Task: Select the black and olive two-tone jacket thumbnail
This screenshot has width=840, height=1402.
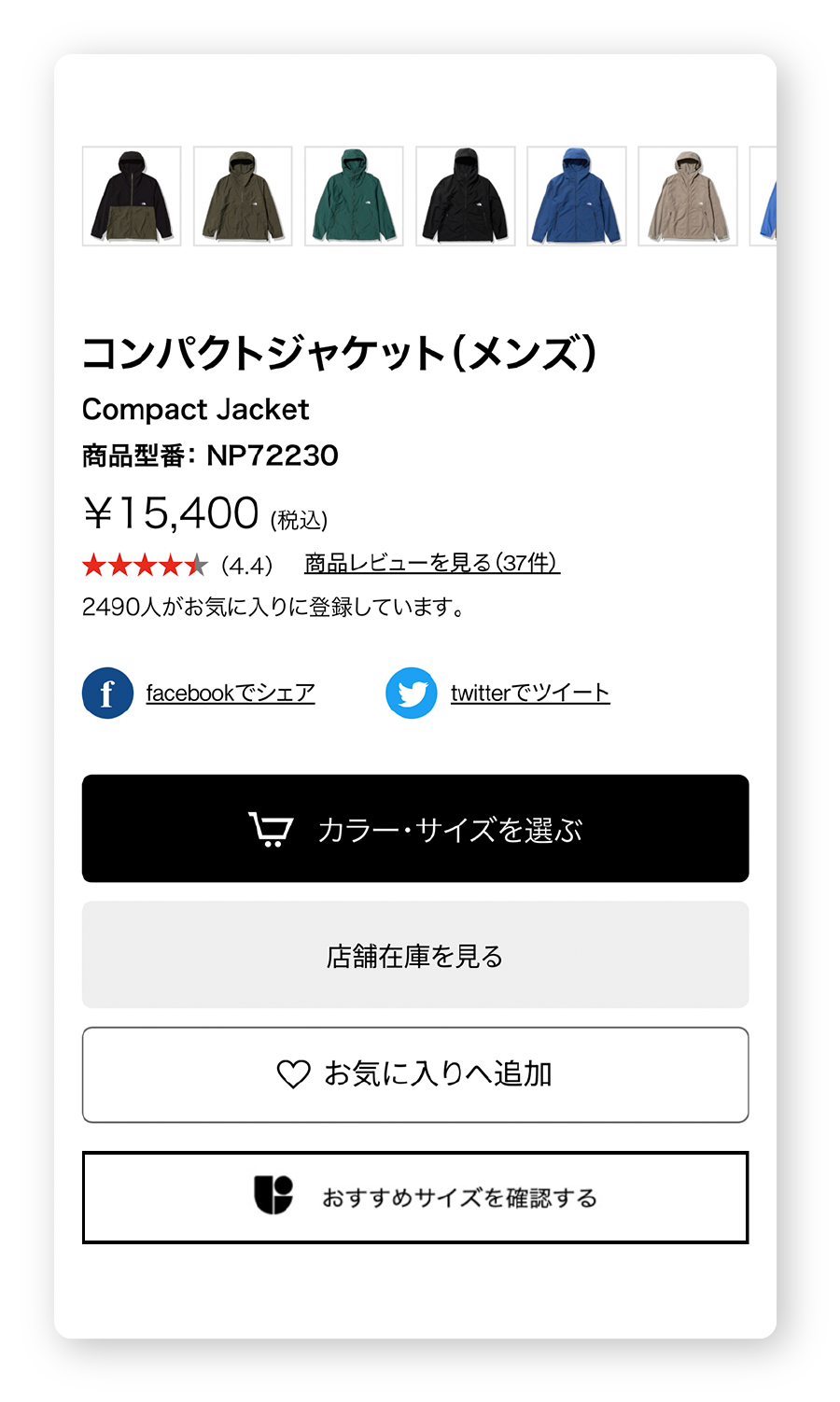Action: coord(132,196)
